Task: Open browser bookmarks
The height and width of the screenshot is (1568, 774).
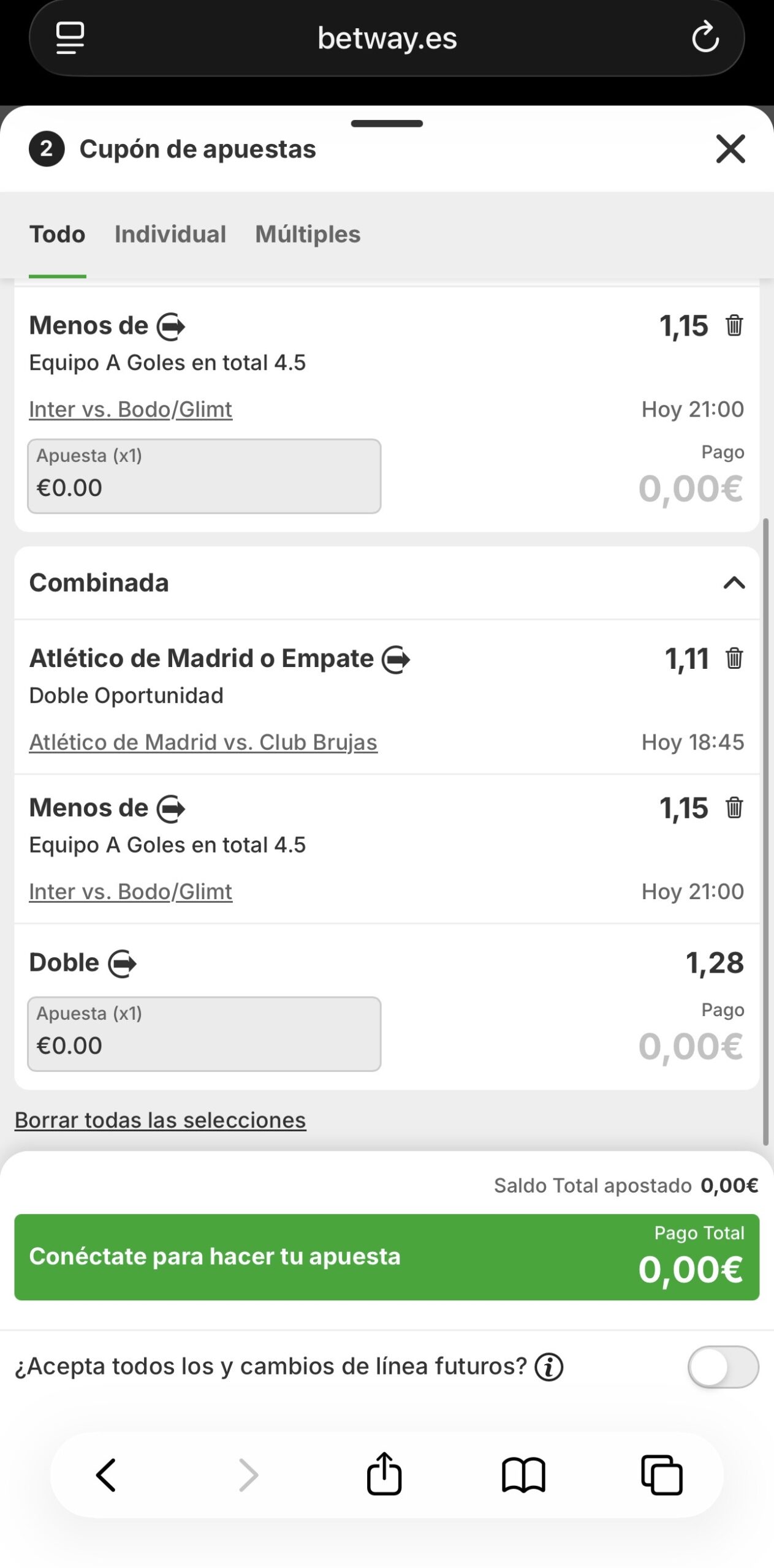Action: [523, 1474]
